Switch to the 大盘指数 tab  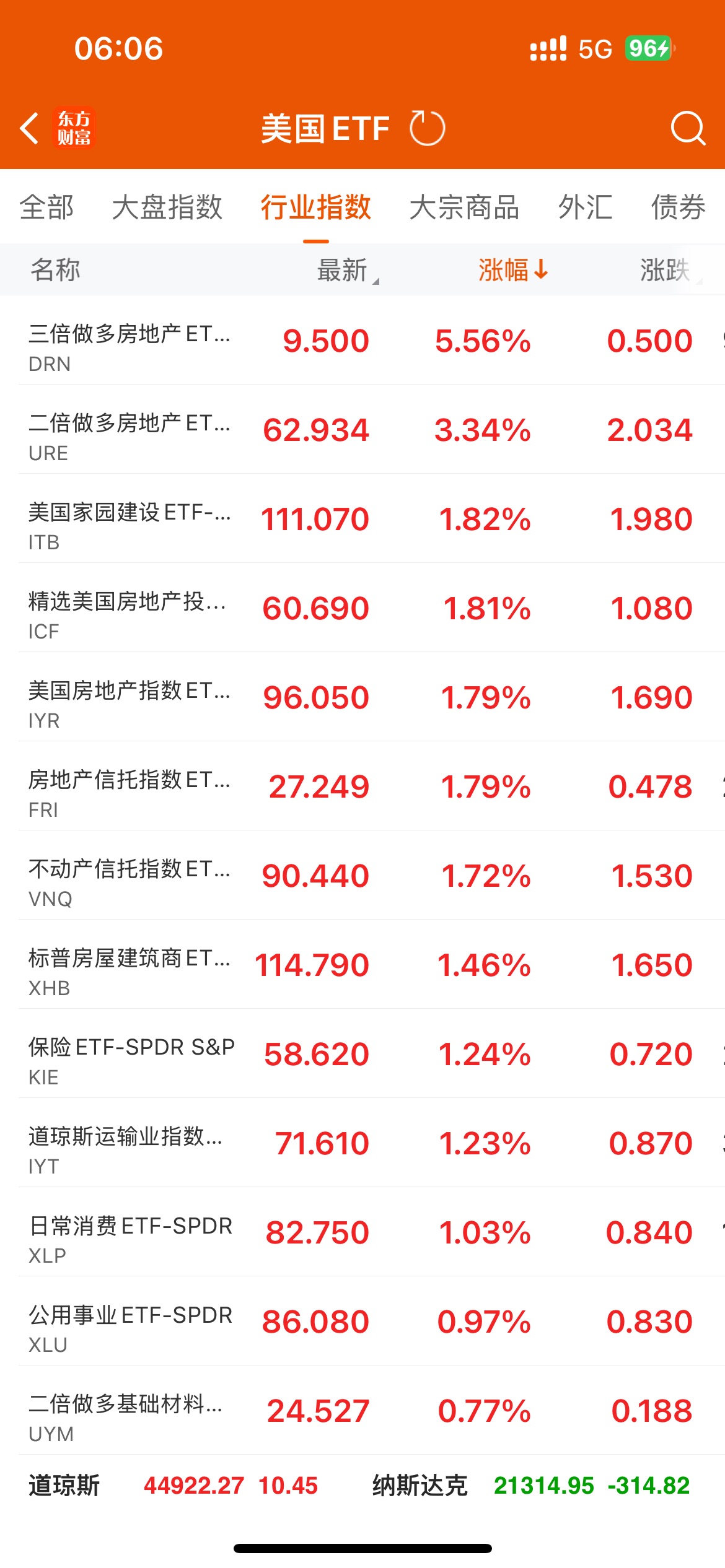coord(167,207)
